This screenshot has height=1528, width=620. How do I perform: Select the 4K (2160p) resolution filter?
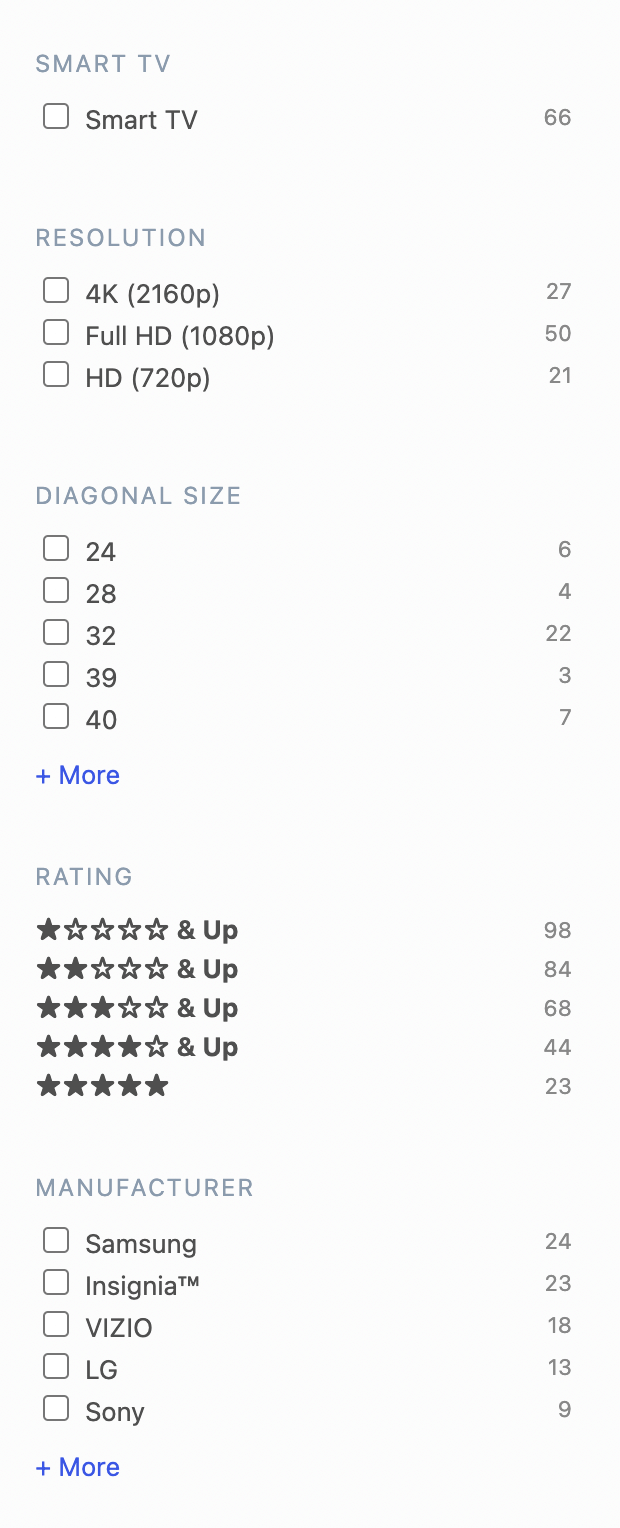coord(56,291)
